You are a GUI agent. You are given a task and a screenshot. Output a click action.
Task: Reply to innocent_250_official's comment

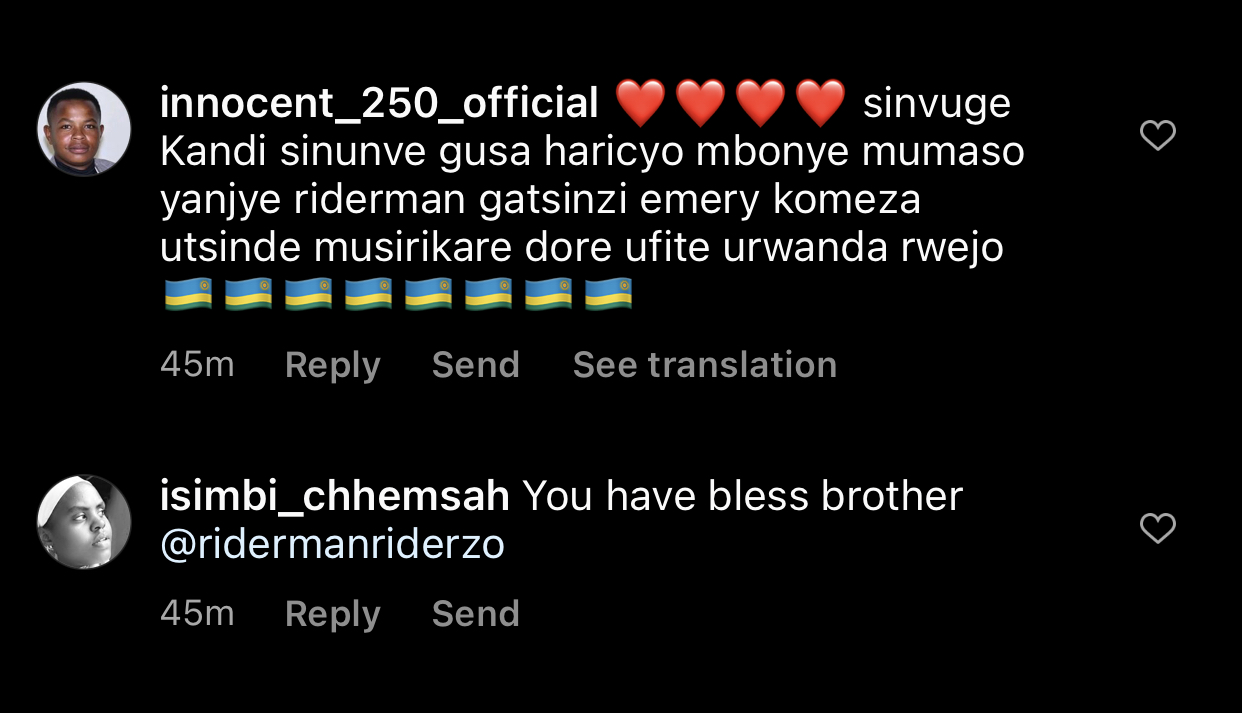pos(332,365)
